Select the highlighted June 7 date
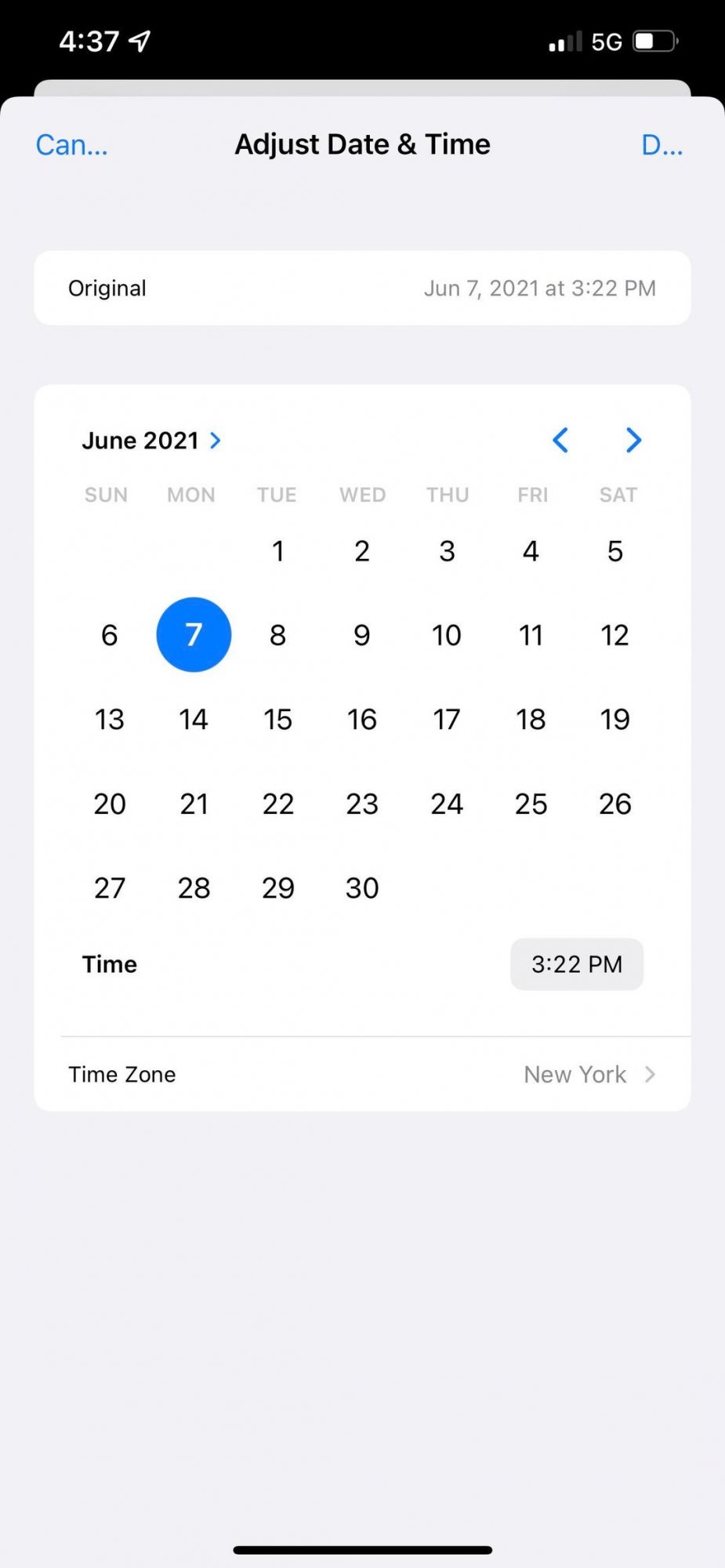 (194, 635)
